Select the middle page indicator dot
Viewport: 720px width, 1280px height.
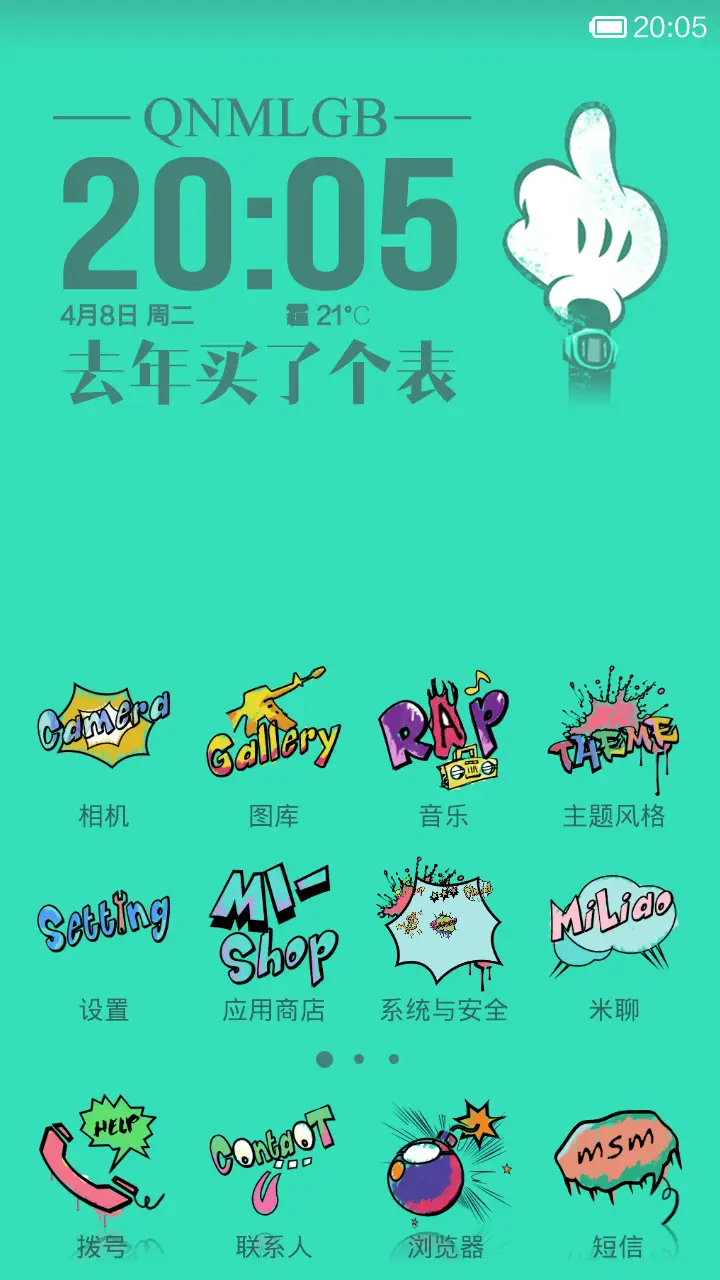tap(359, 1058)
